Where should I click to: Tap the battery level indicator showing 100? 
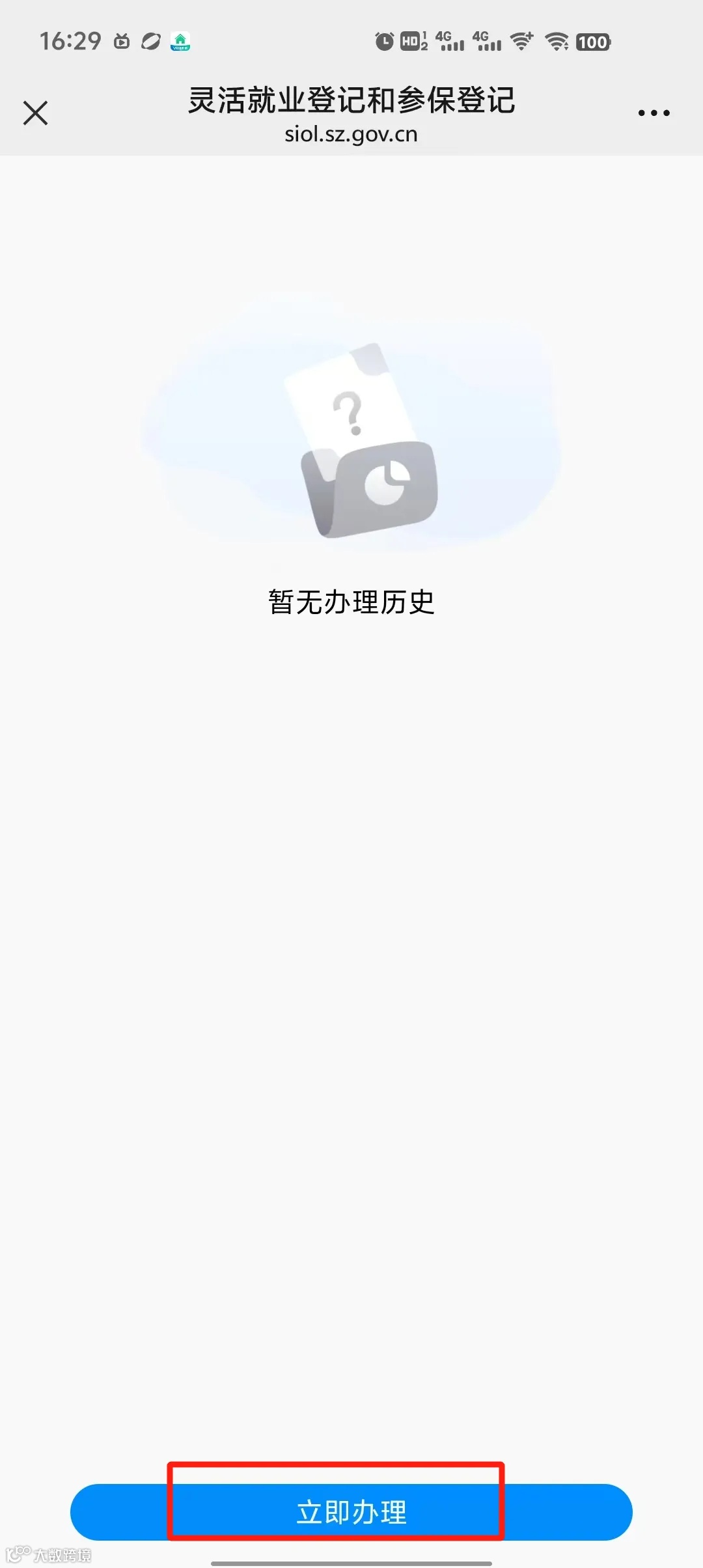click(x=592, y=41)
